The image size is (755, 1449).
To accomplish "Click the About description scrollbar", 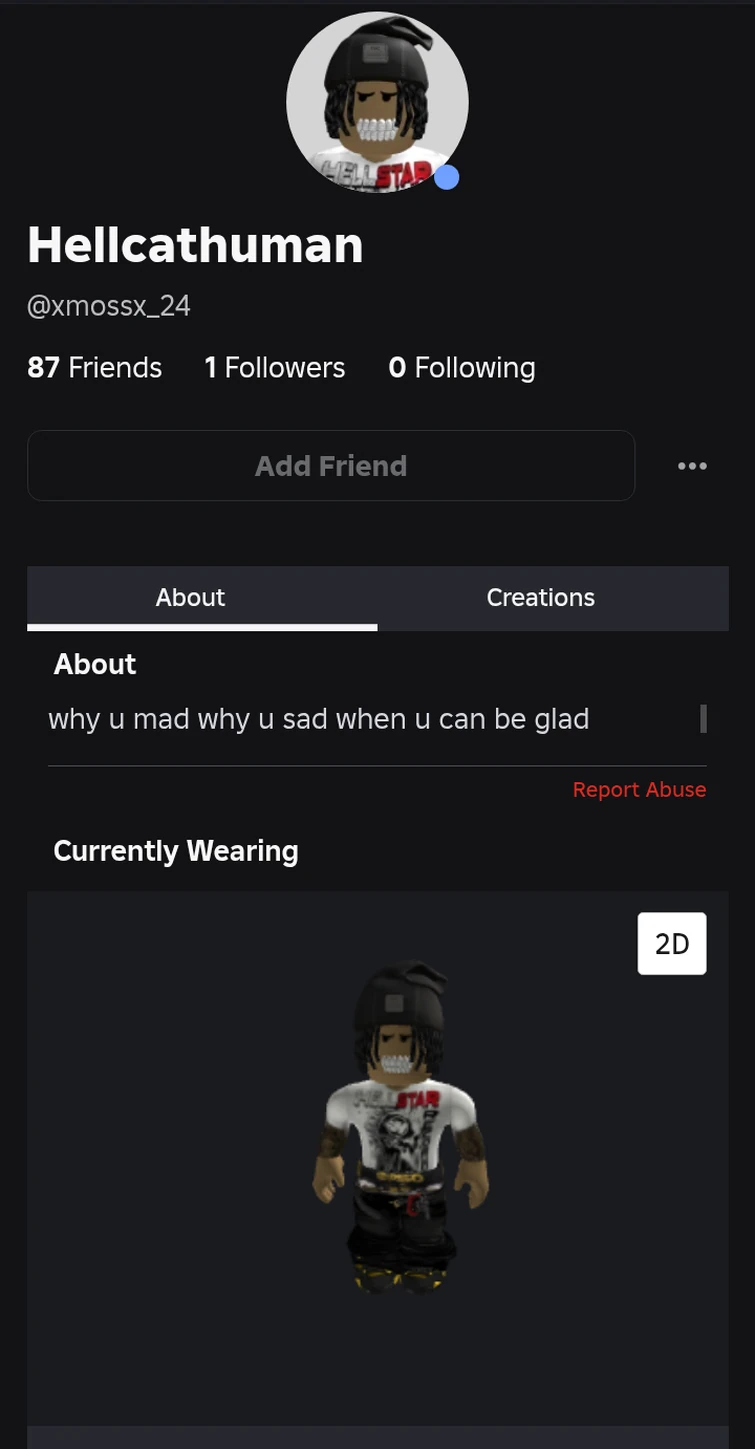I will 703,718.
